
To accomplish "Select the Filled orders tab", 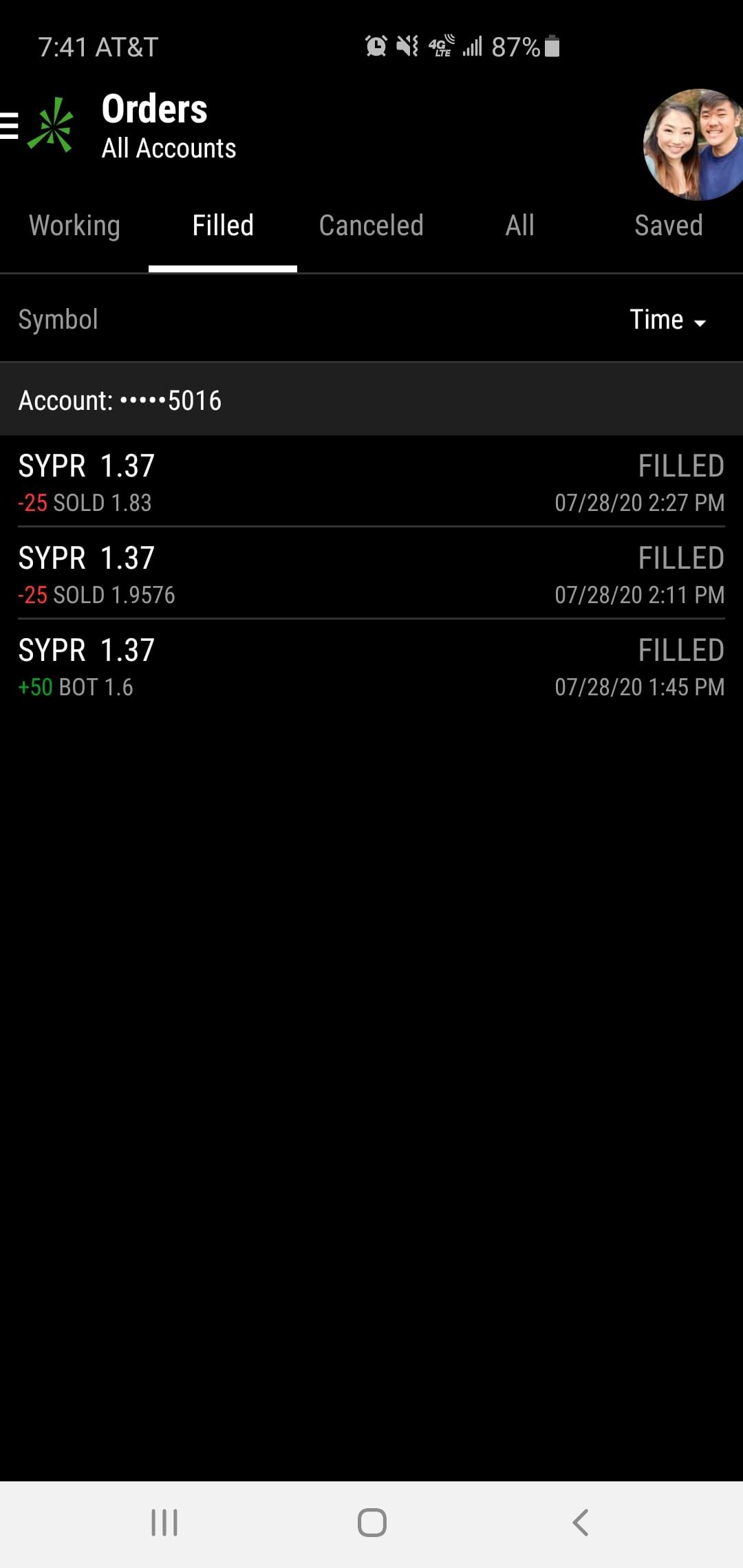I will point(223,226).
